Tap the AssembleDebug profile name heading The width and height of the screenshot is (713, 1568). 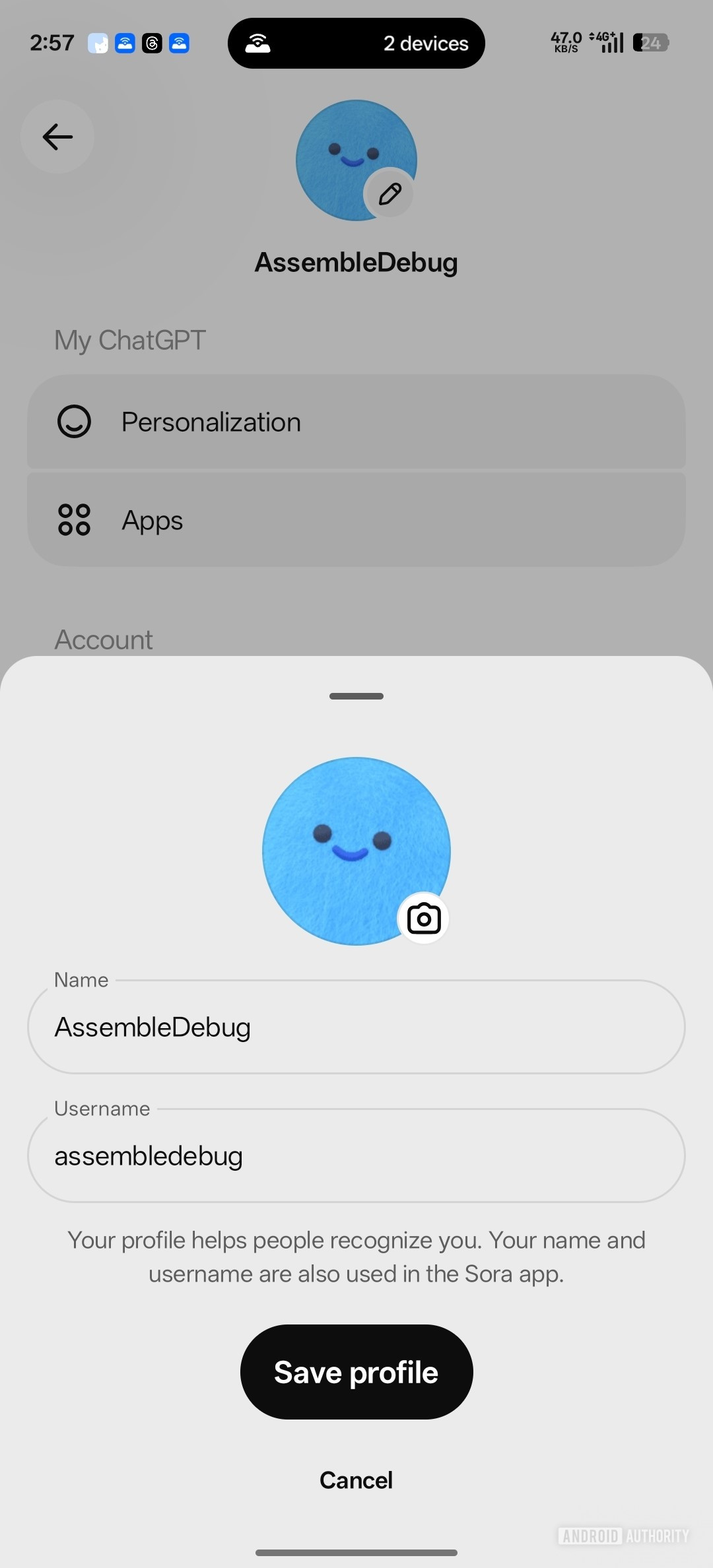coord(356,263)
